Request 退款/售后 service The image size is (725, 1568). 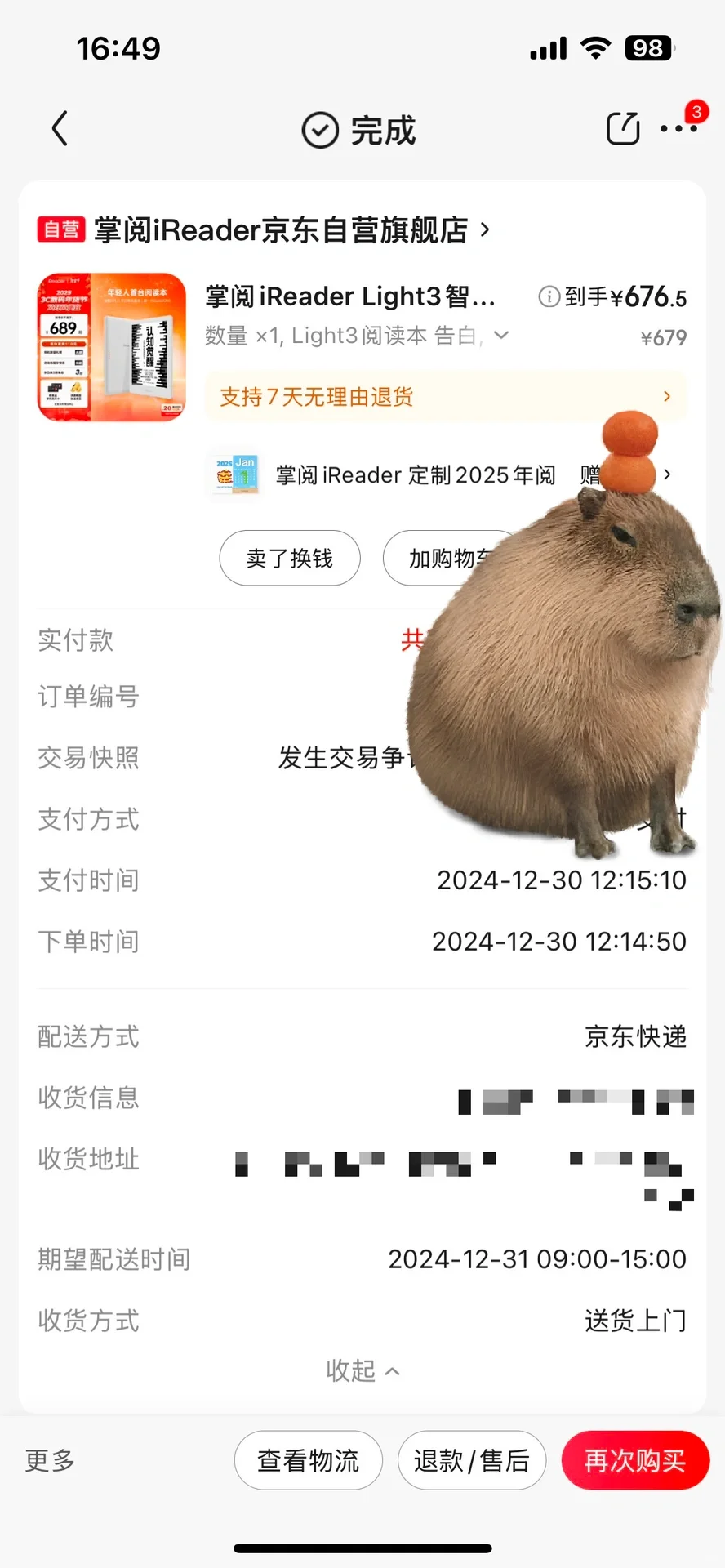(471, 1460)
